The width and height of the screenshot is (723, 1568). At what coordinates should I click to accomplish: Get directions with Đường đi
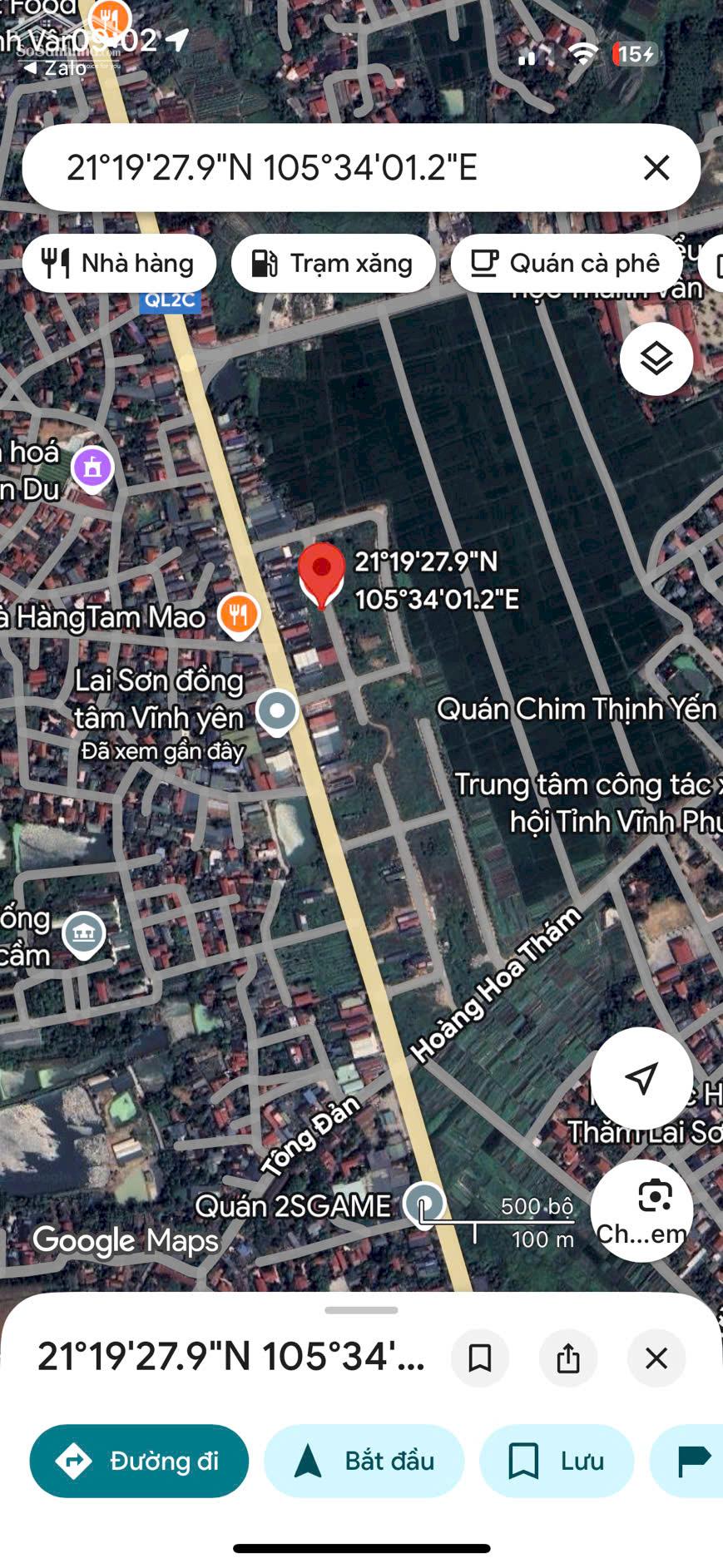(139, 1461)
